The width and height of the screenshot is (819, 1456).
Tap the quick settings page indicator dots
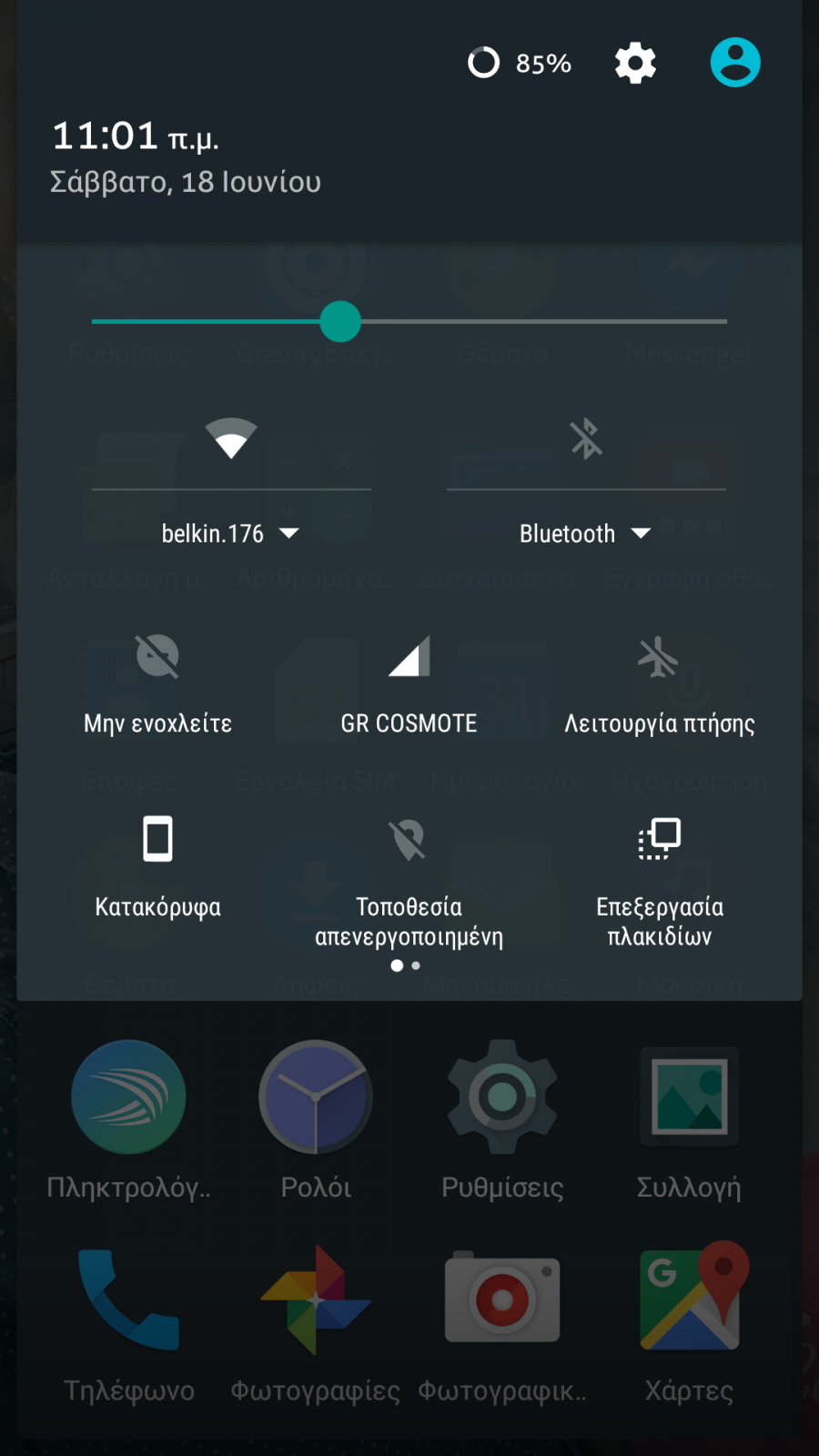[x=406, y=966]
